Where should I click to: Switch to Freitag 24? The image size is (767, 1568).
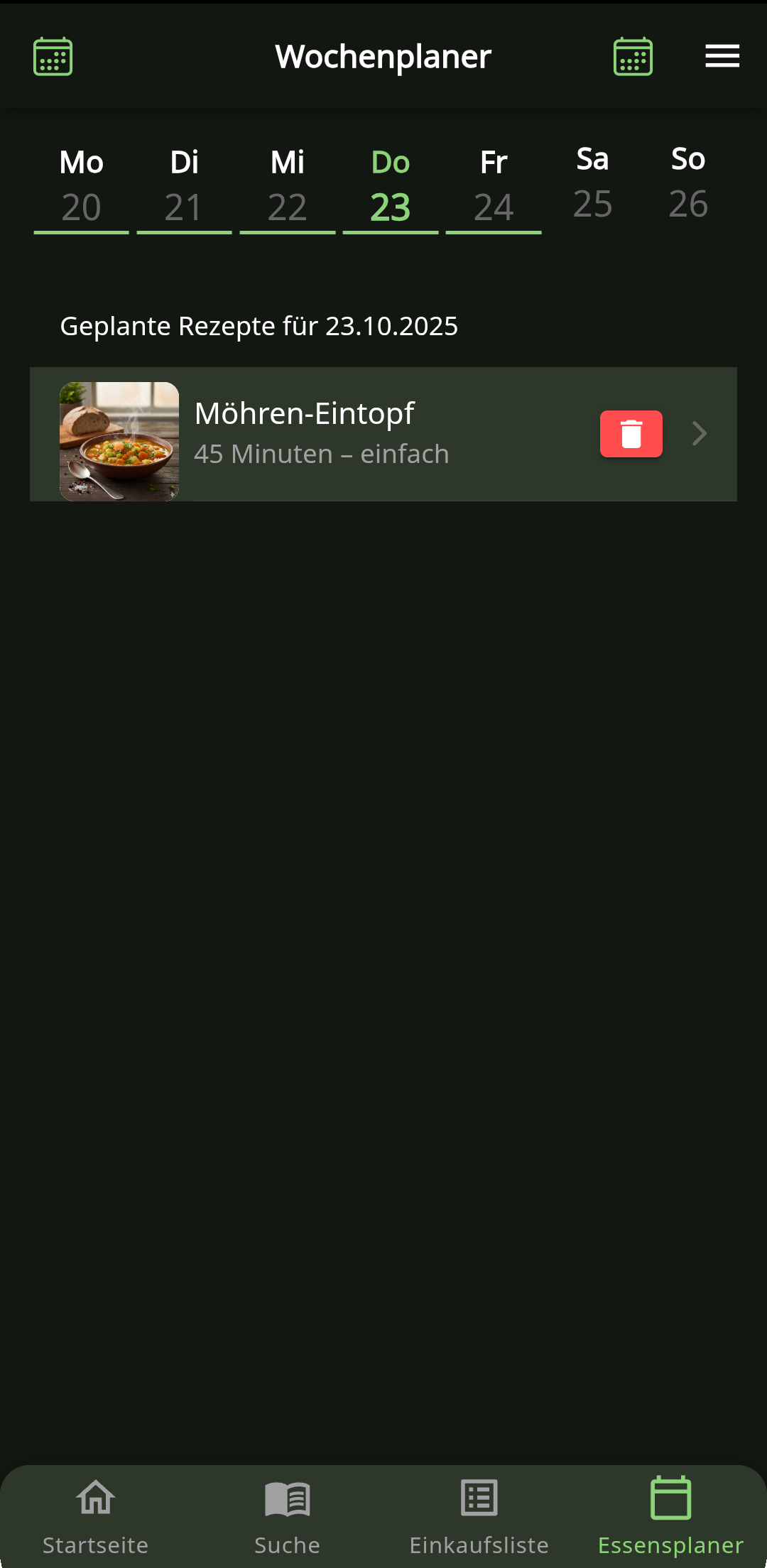pyautogui.click(x=494, y=186)
